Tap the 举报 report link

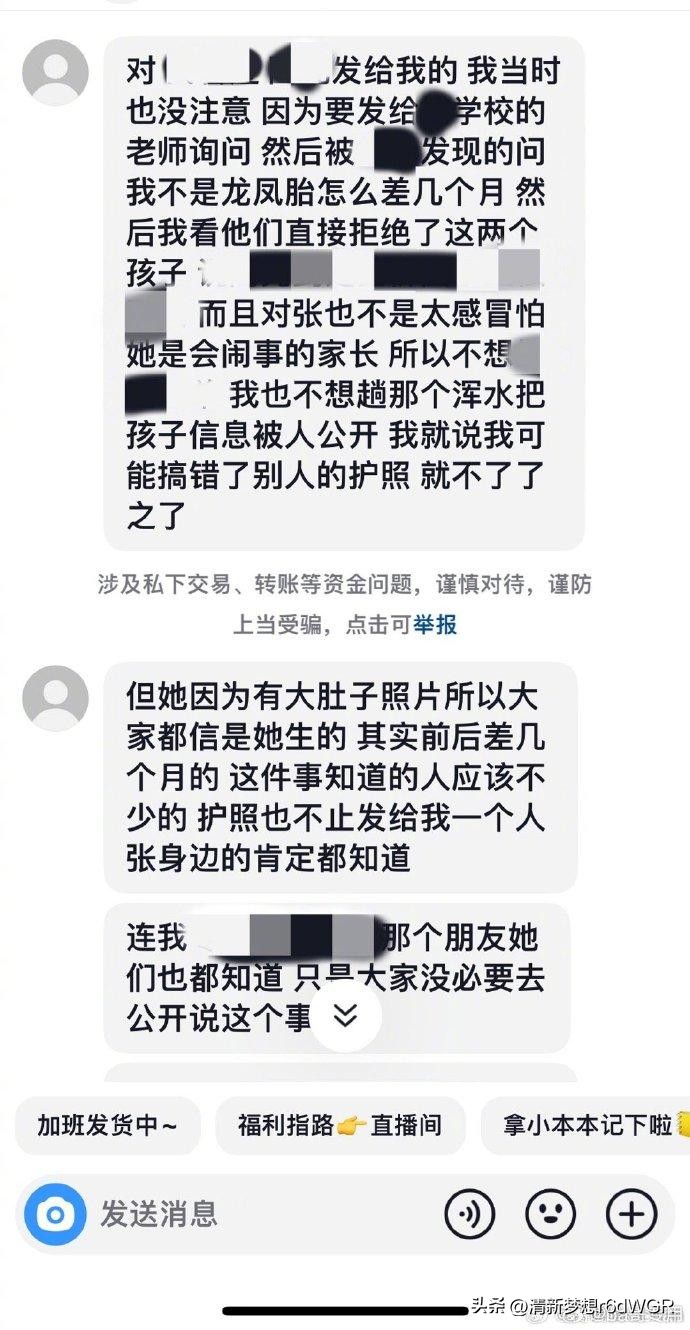[435, 625]
